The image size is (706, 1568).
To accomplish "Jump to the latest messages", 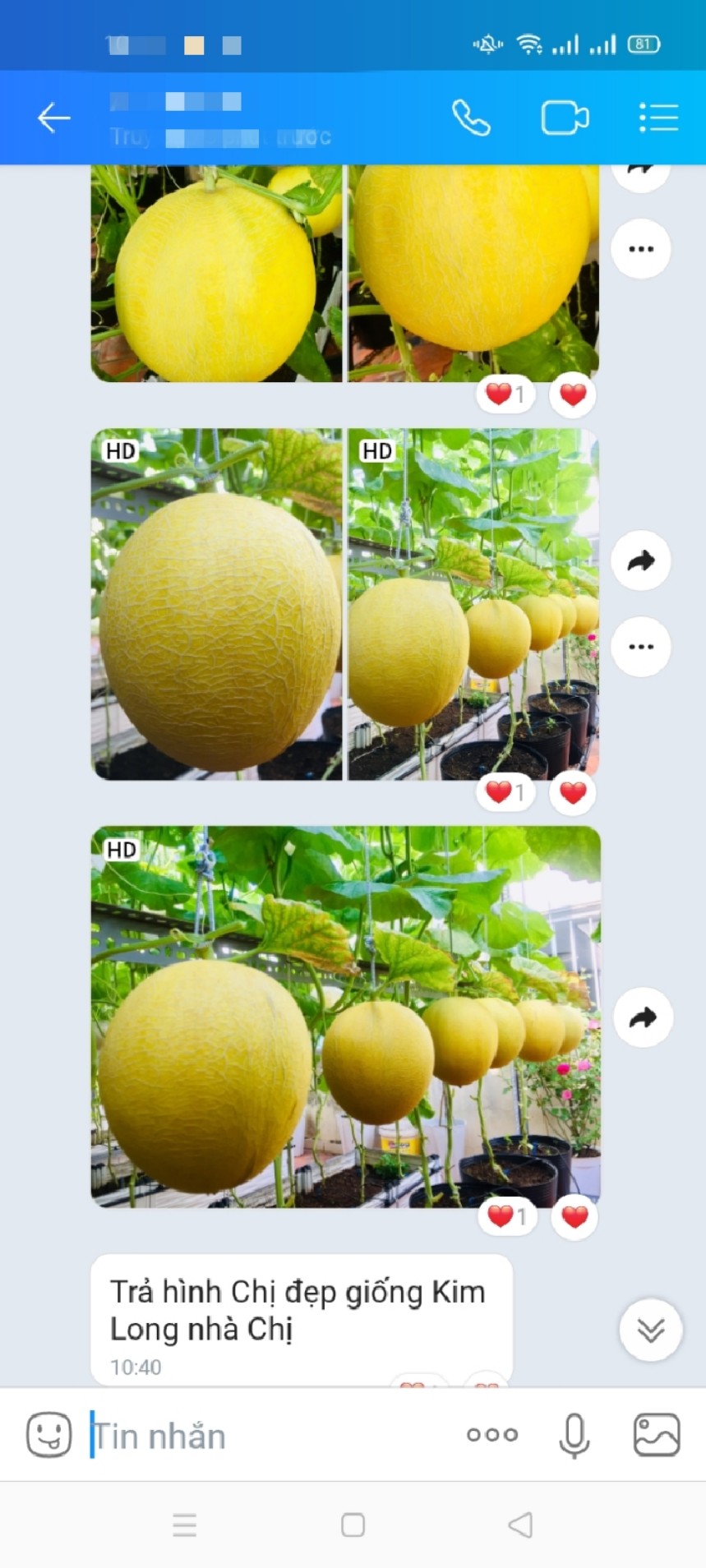I will point(650,1330).
